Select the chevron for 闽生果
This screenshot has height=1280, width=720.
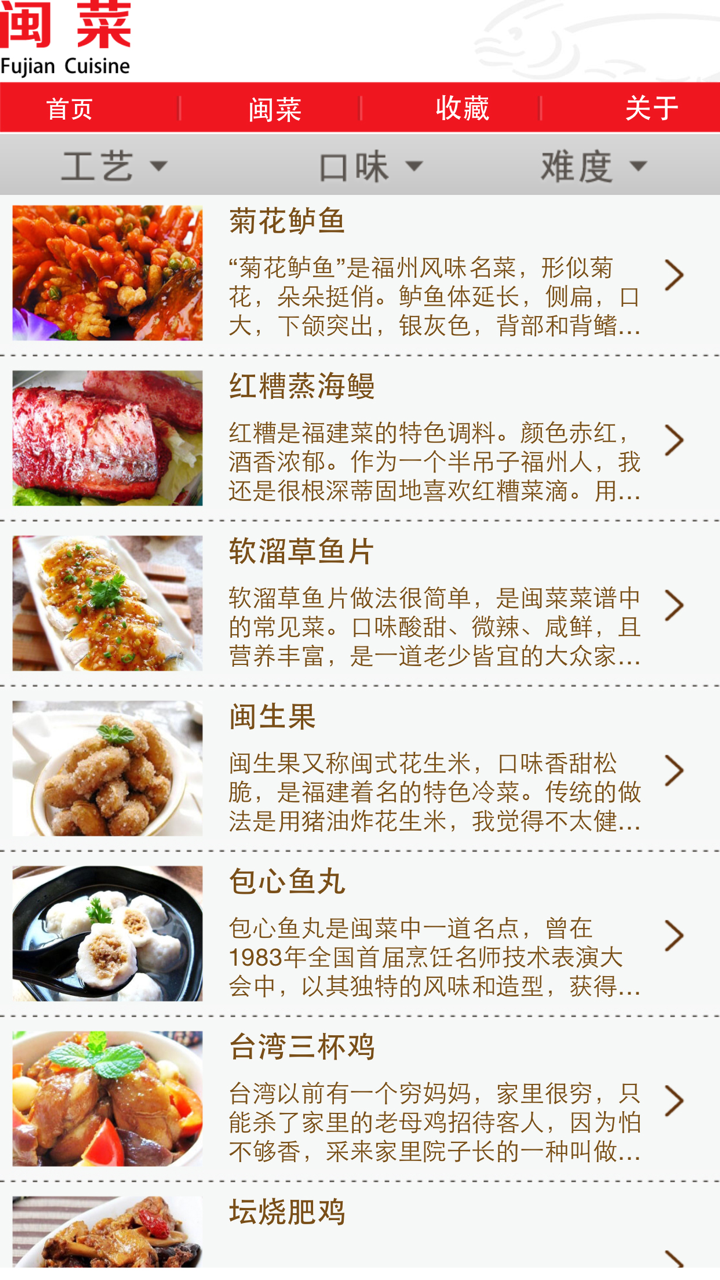[675, 768]
